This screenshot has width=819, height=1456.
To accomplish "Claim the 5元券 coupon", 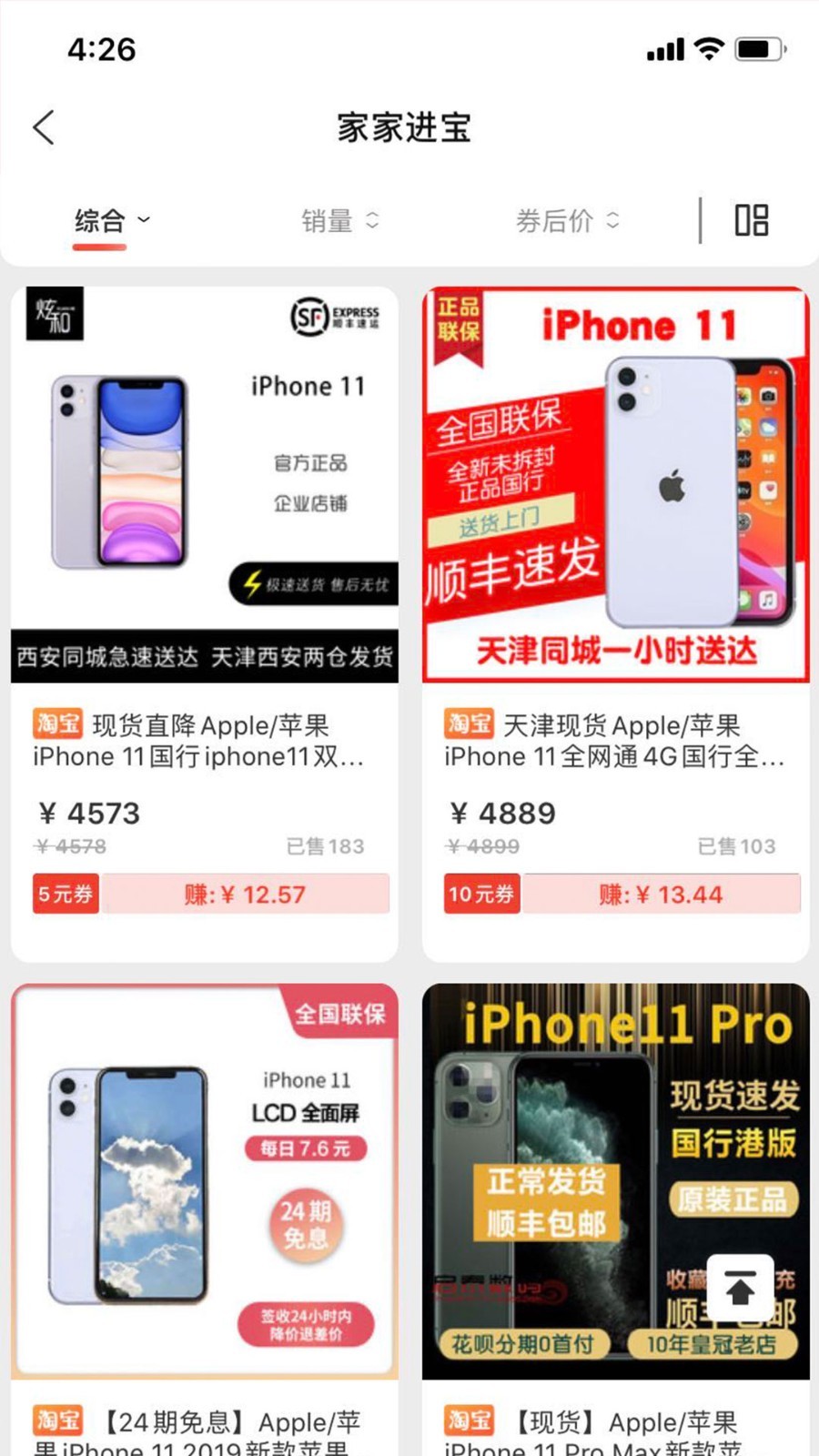I will coord(66,895).
